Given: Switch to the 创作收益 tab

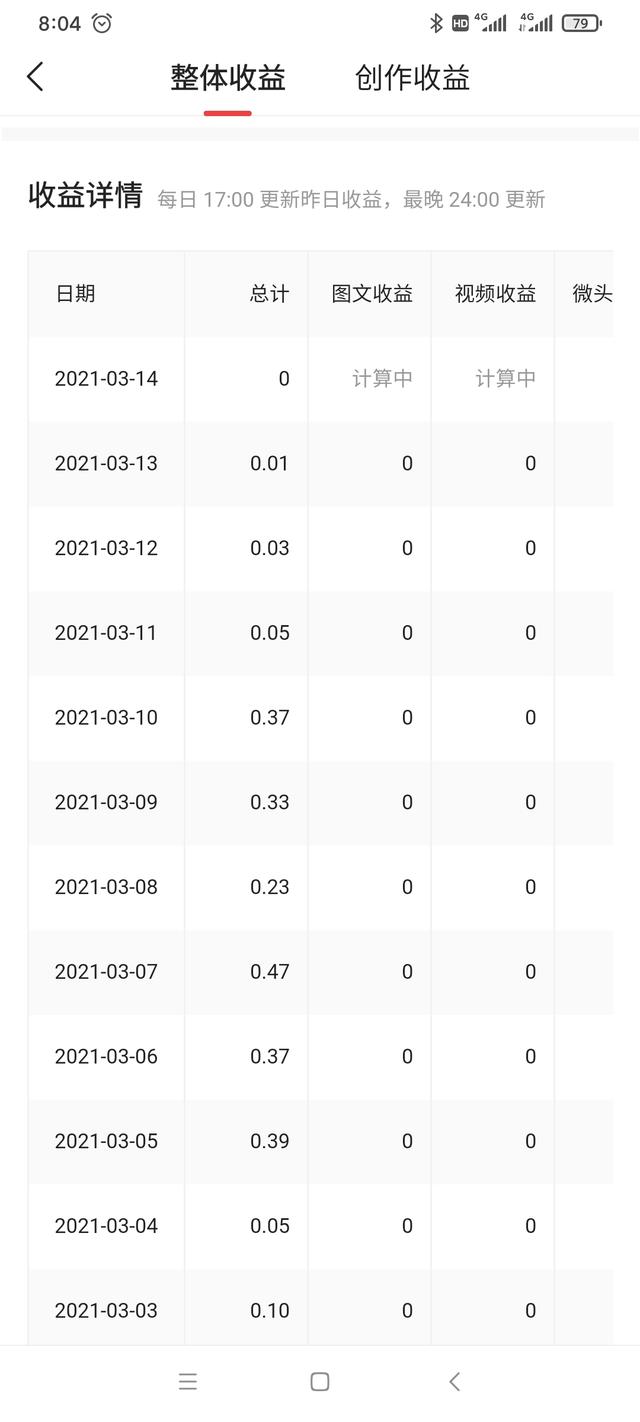Looking at the screenshot, I should coord(412,78).
